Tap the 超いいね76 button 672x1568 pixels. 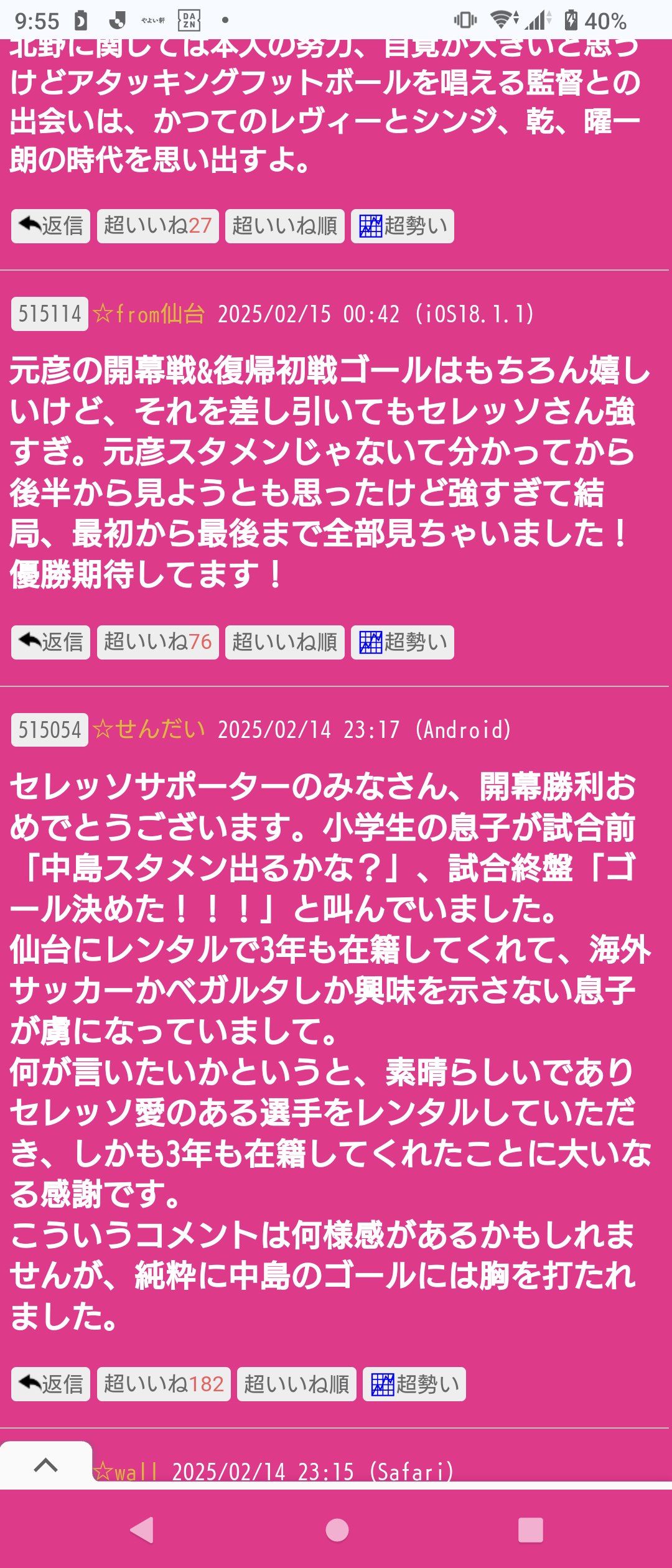coord(157,642)
